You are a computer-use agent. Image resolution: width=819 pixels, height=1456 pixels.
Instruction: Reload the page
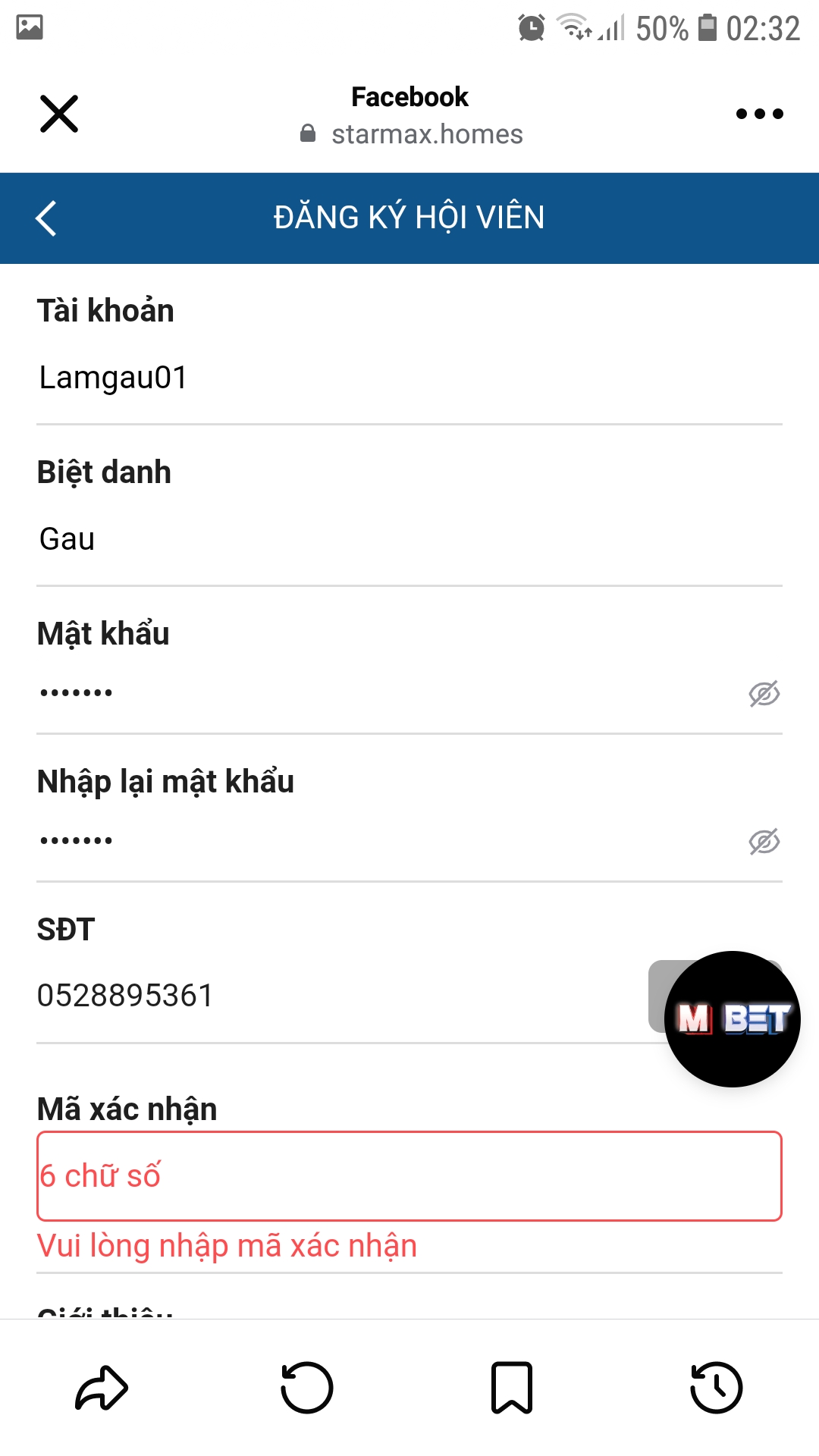click(x=307, y=1388)
